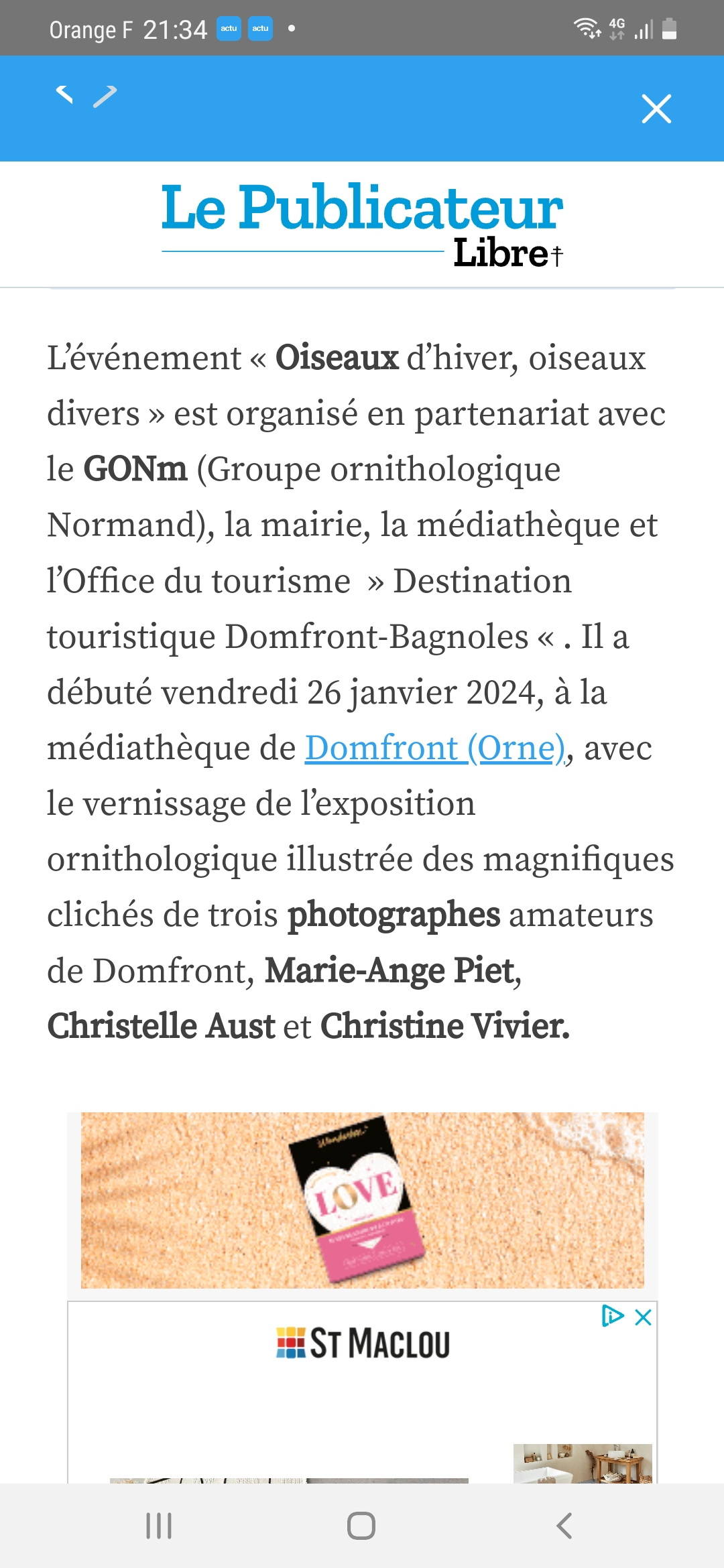Go forward to the next page

point(105,96)
